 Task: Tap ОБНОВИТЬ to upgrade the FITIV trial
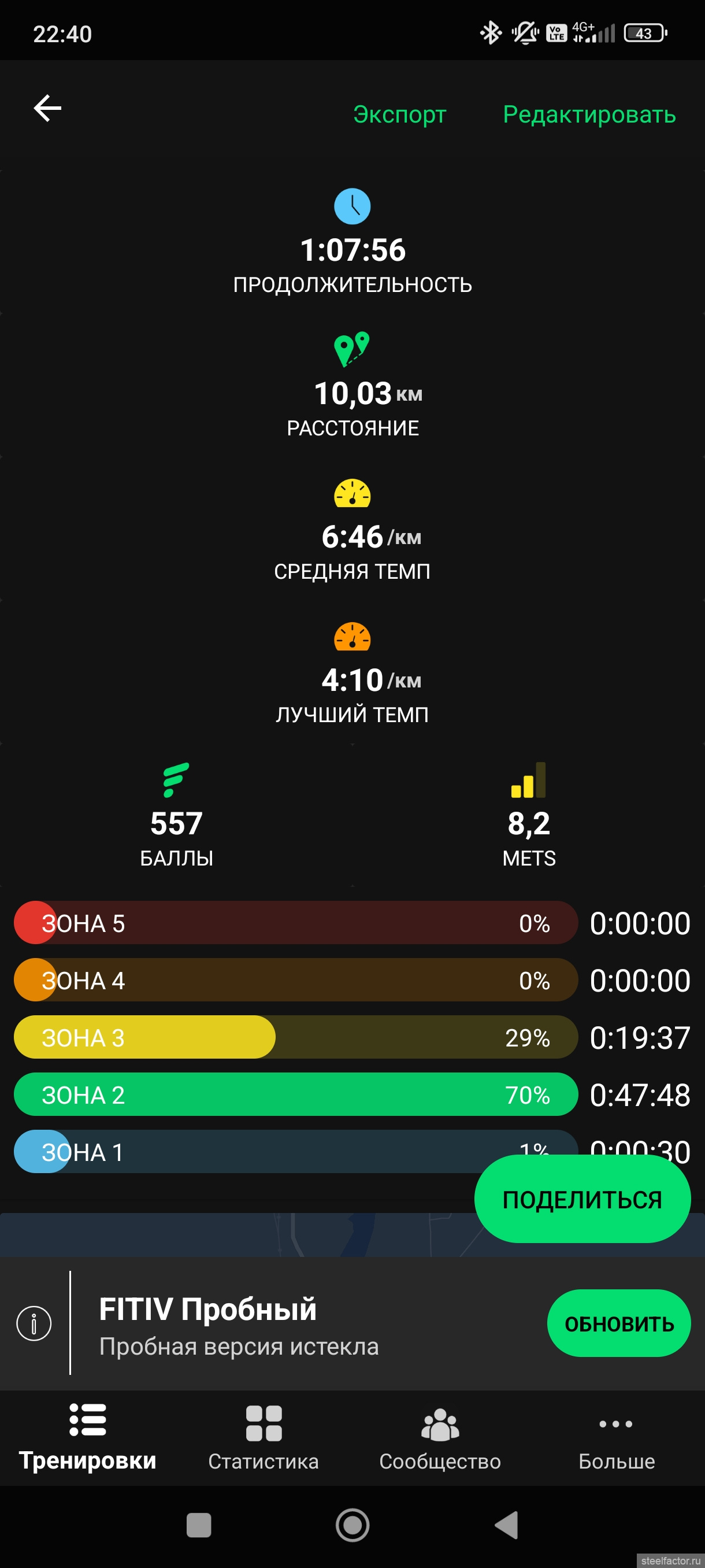[x=619, y=1323]
